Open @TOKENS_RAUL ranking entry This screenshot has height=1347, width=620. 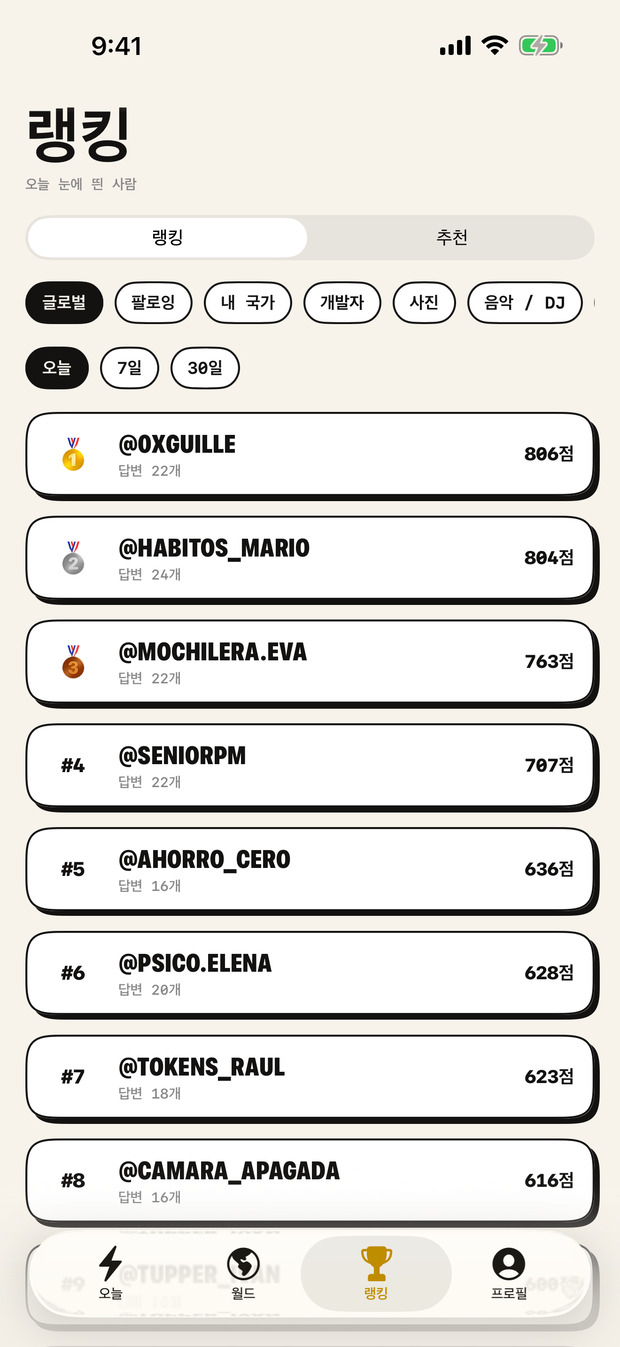(310, 1077)
